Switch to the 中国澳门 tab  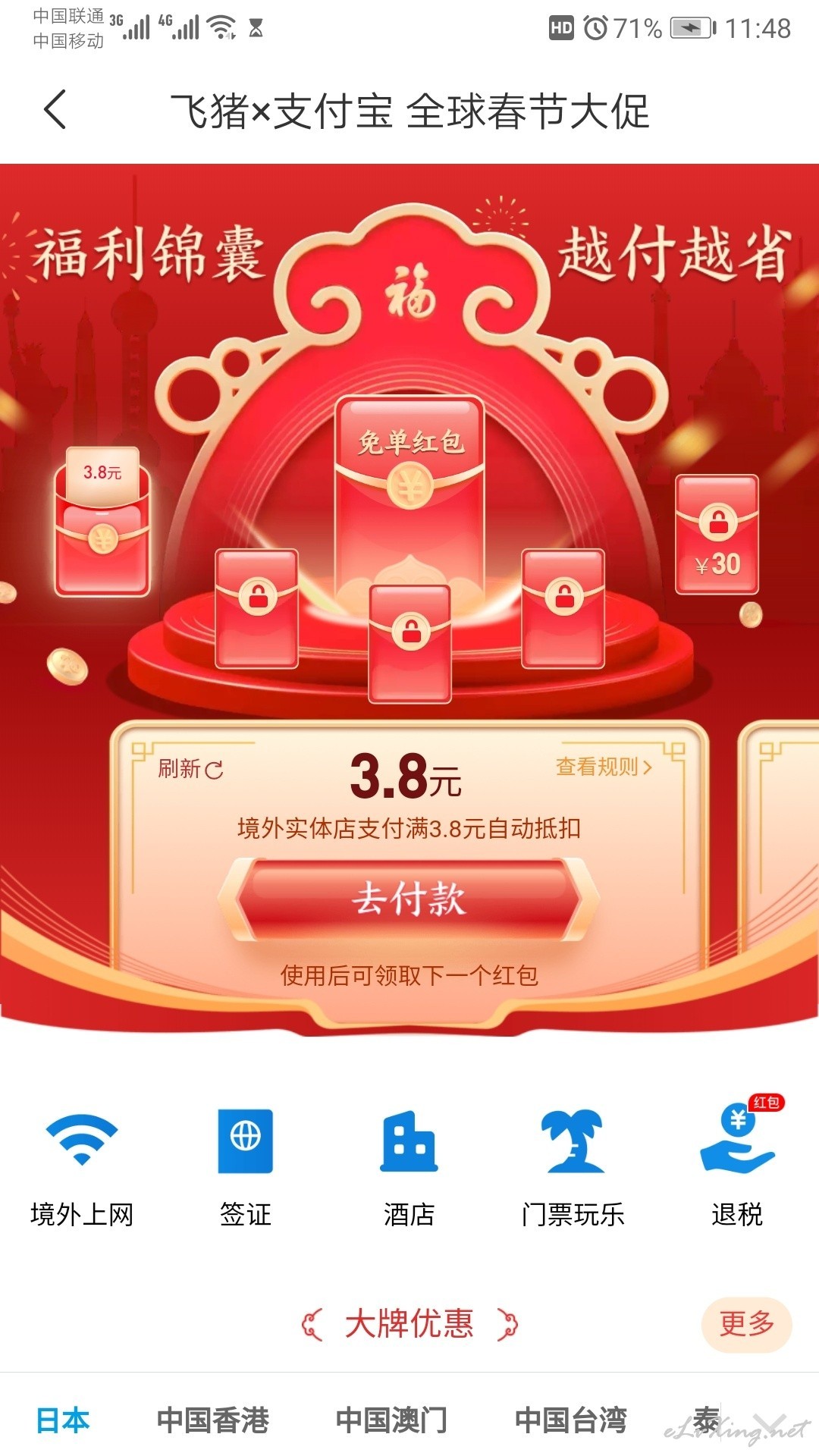392,1420
